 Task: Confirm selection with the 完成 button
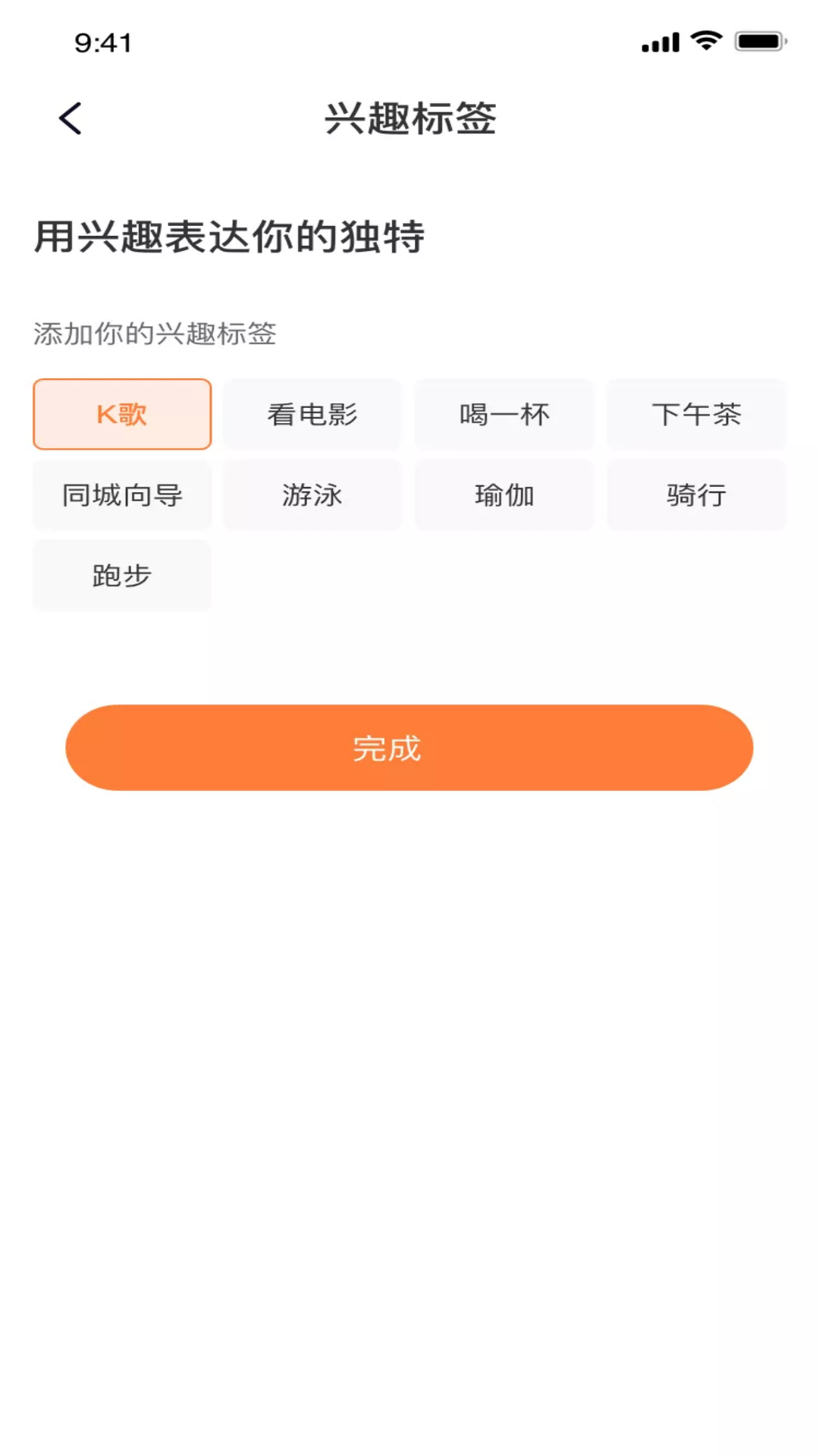tap(409, 748)
